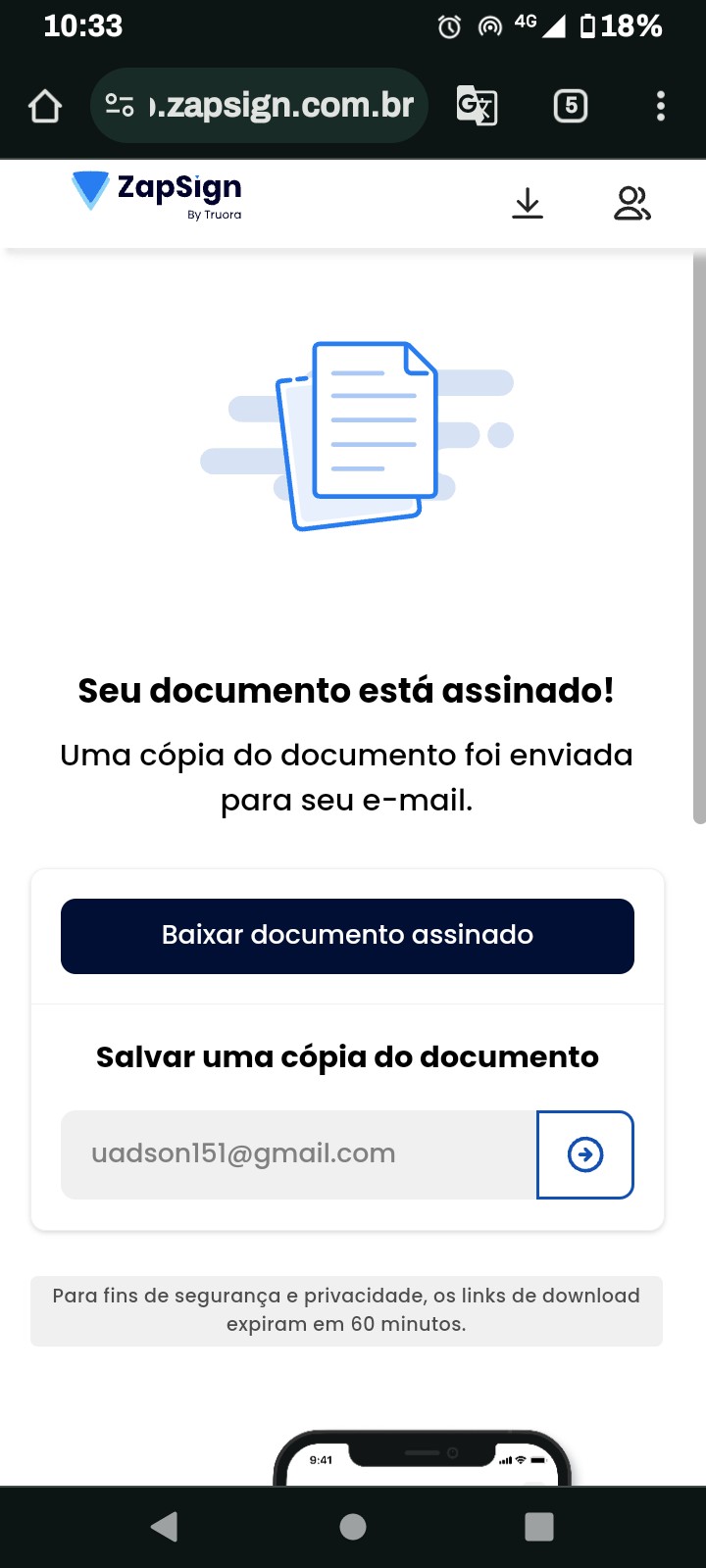The width and height of the screenshot is (706, 1568).
Task: Open the browser overflow menu
Action: pos(661,106)
